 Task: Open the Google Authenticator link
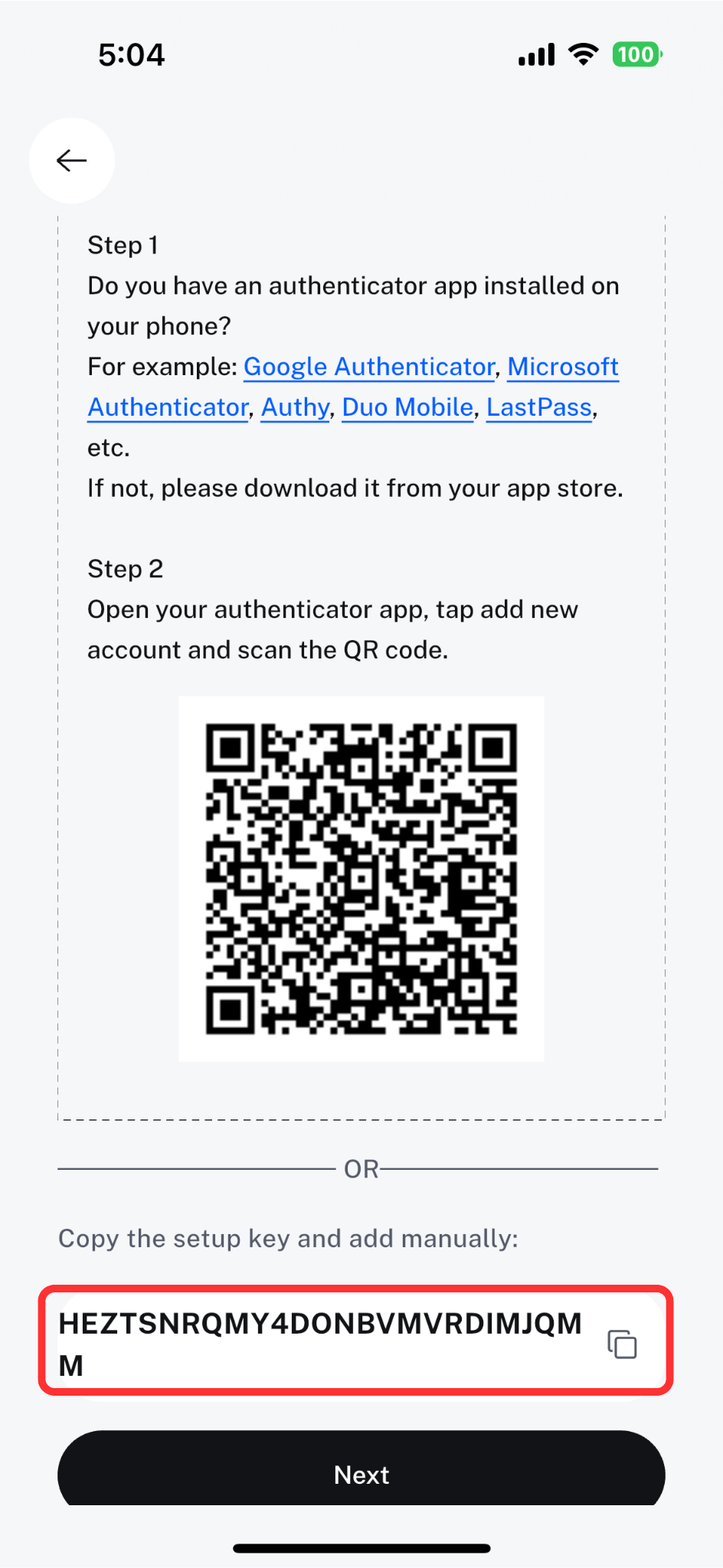tap(369, 367)
